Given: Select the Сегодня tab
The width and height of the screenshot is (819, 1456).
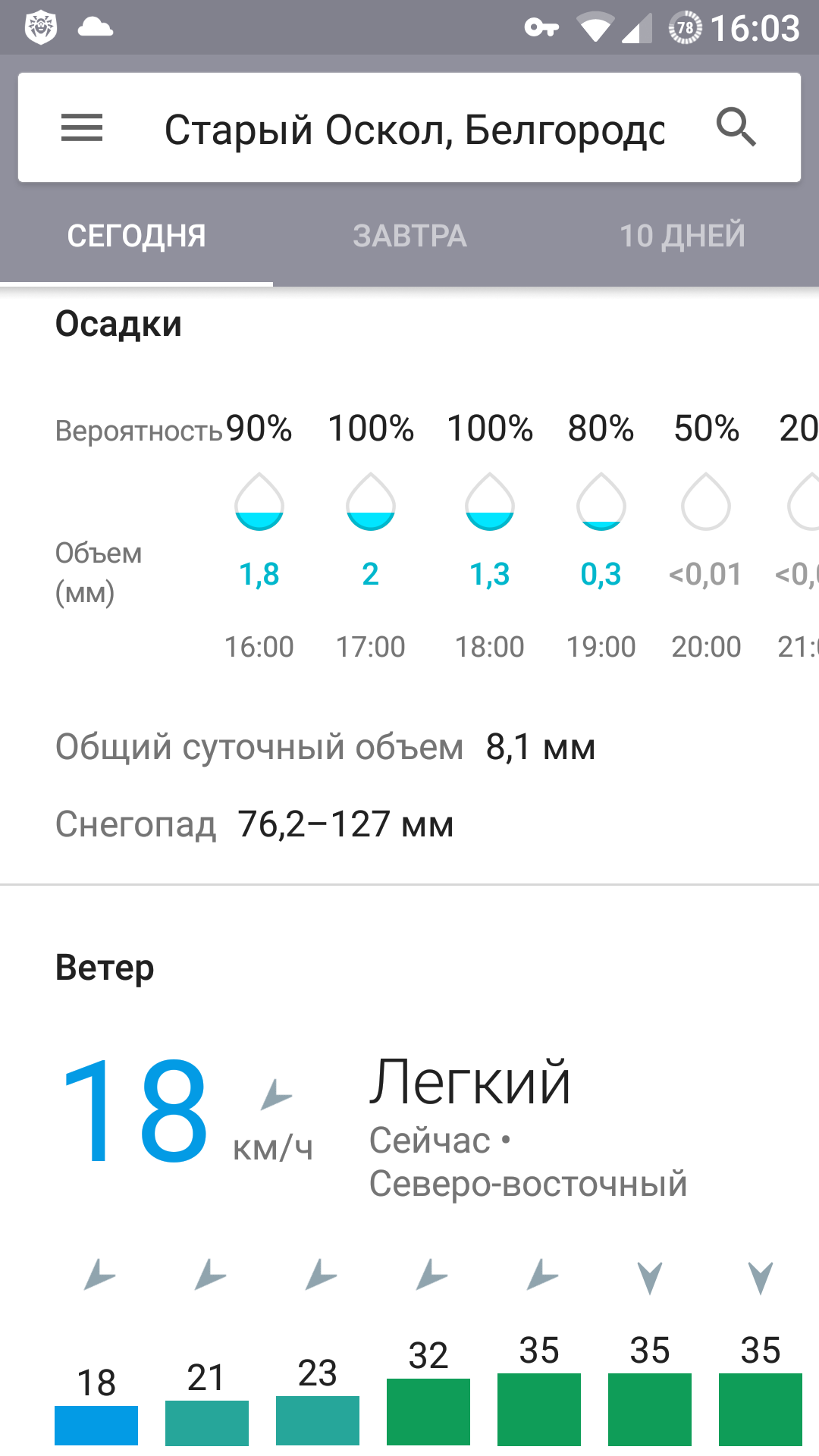Looking at the screenshot, I should (x=136, y=236).
